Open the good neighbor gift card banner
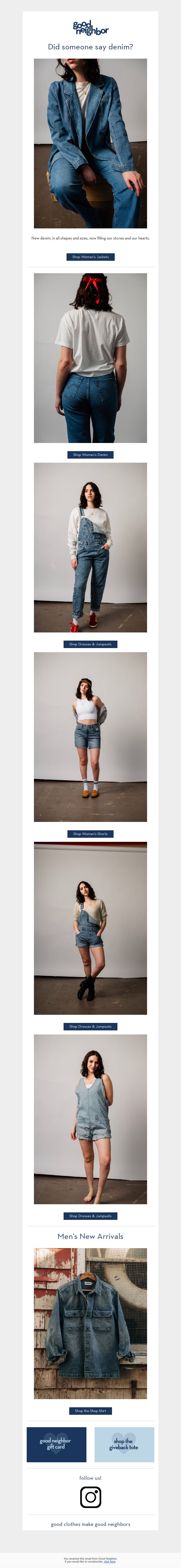The height and width of the screenshot is (1568, 181). 56,1444
